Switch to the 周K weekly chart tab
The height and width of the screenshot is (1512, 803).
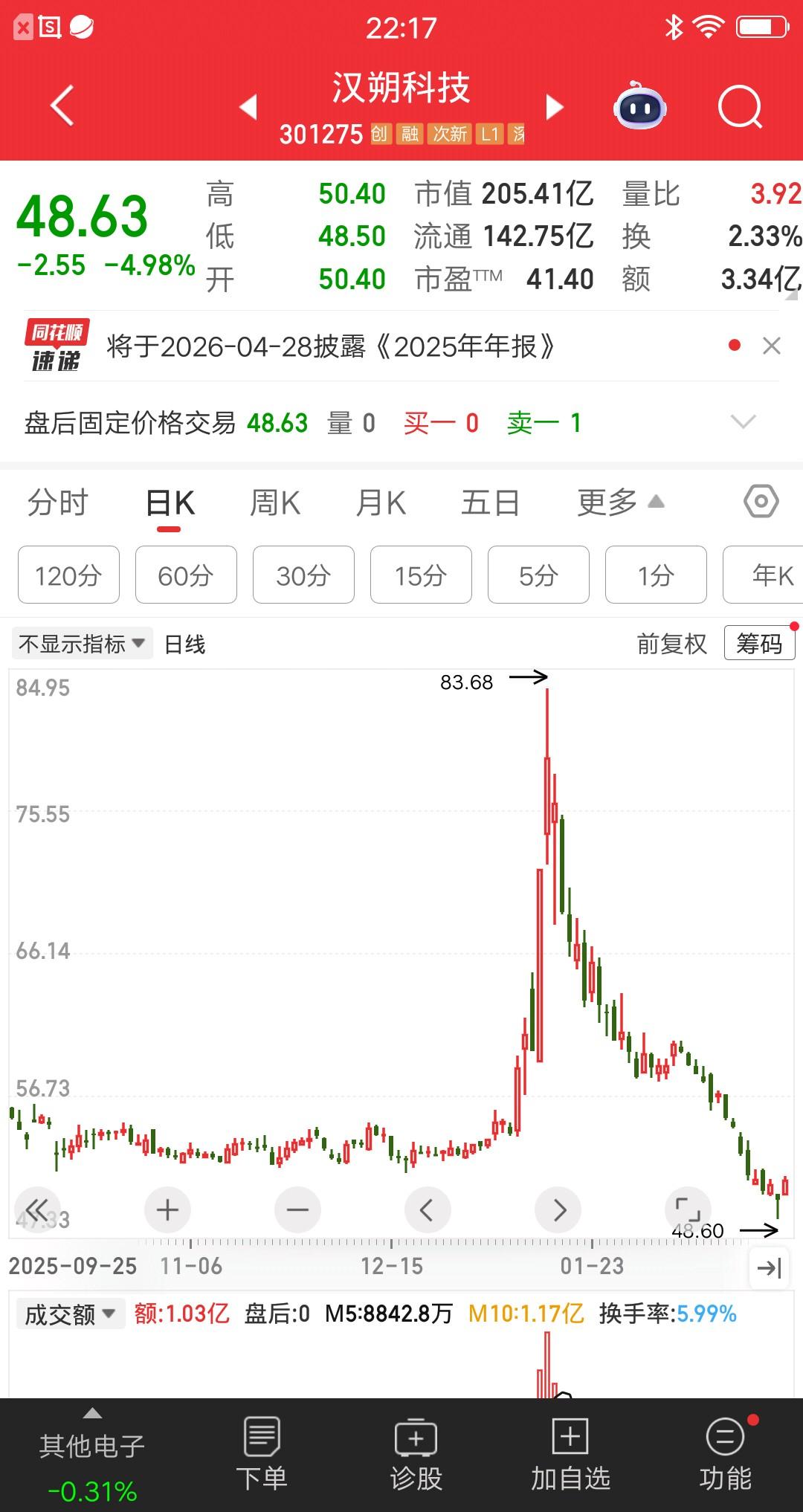click(275, 502)
